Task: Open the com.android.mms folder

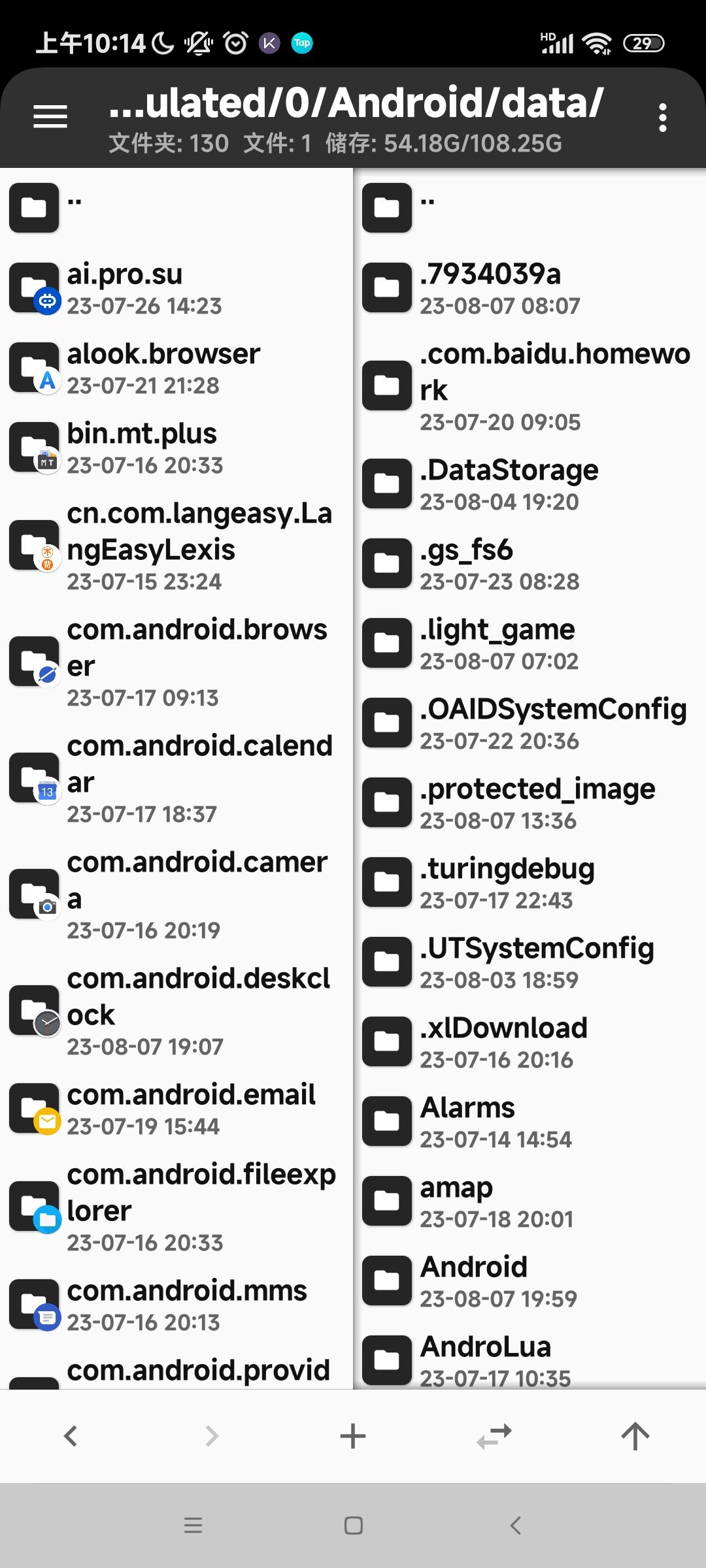Action: pos(176,1305)
